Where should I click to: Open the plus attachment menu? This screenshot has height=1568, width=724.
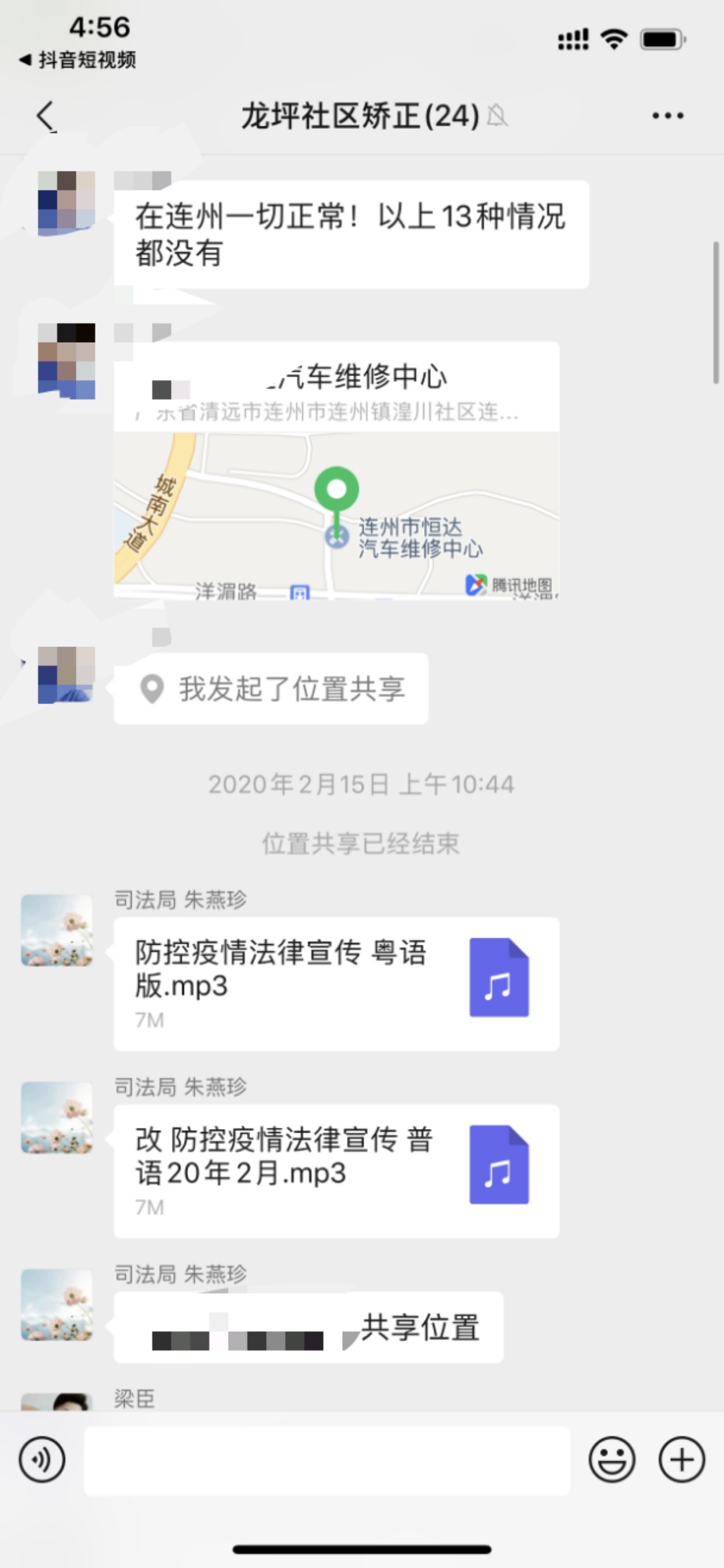tap(681, 1460)
